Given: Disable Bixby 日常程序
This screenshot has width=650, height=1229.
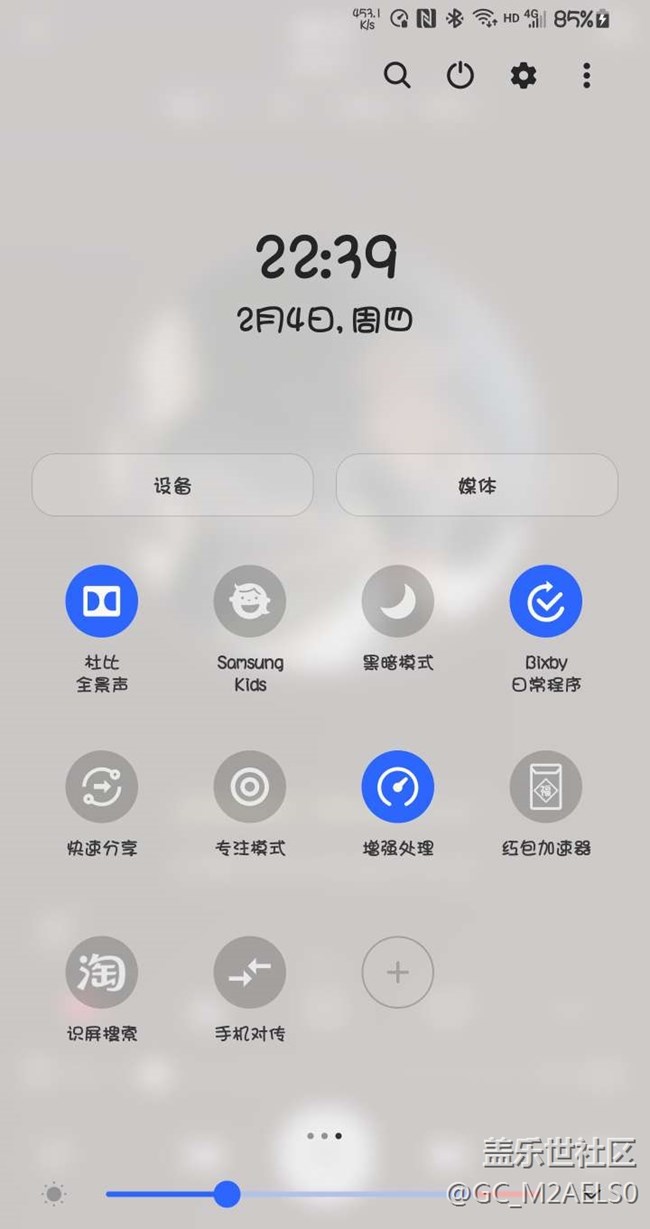Looking at the screenshot, I should click(x=546, y=601).
